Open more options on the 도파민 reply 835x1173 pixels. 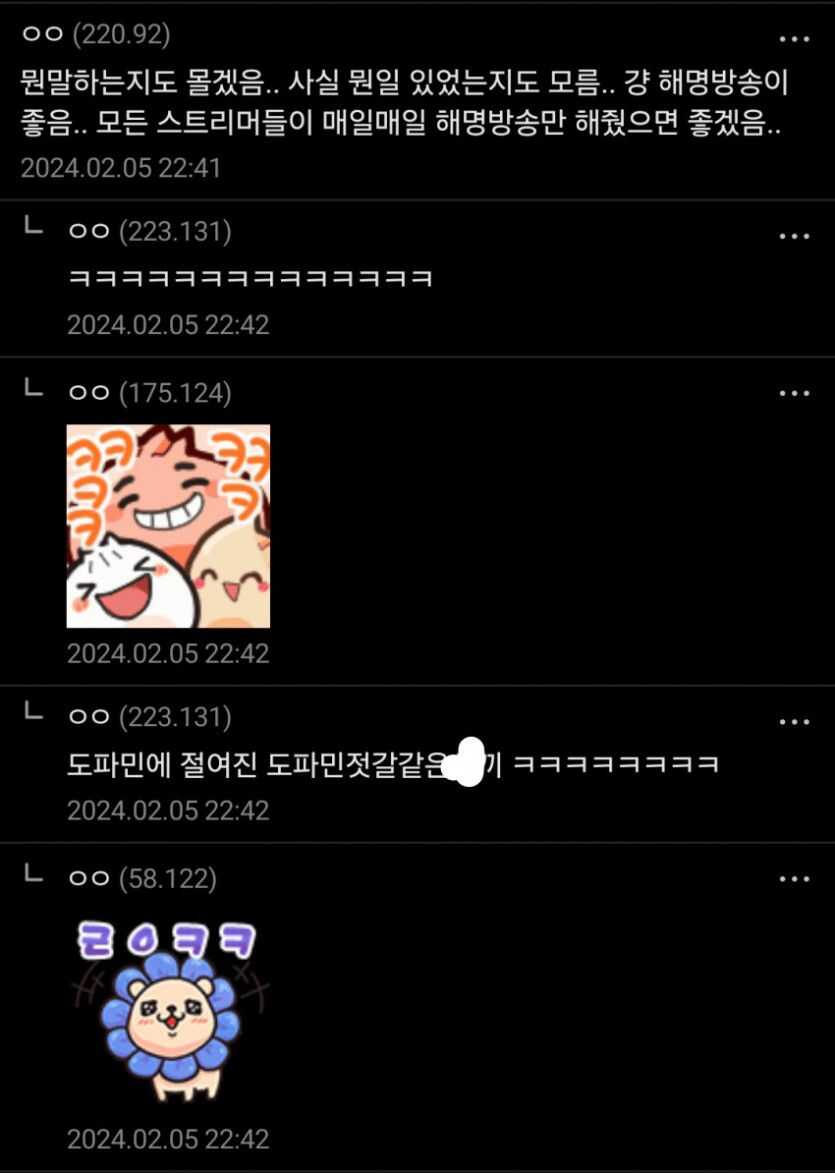(x=795, y=720)
